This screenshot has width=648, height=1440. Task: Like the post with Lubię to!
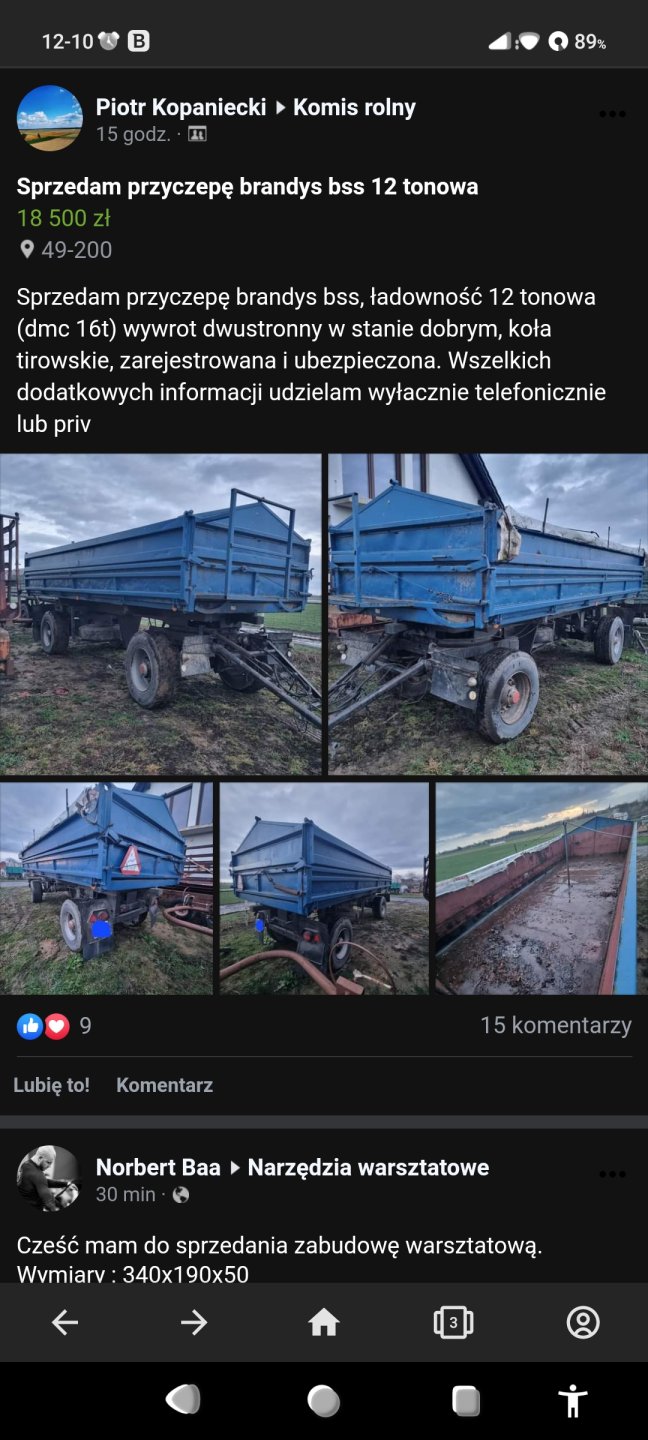(x=52, y=1085)
